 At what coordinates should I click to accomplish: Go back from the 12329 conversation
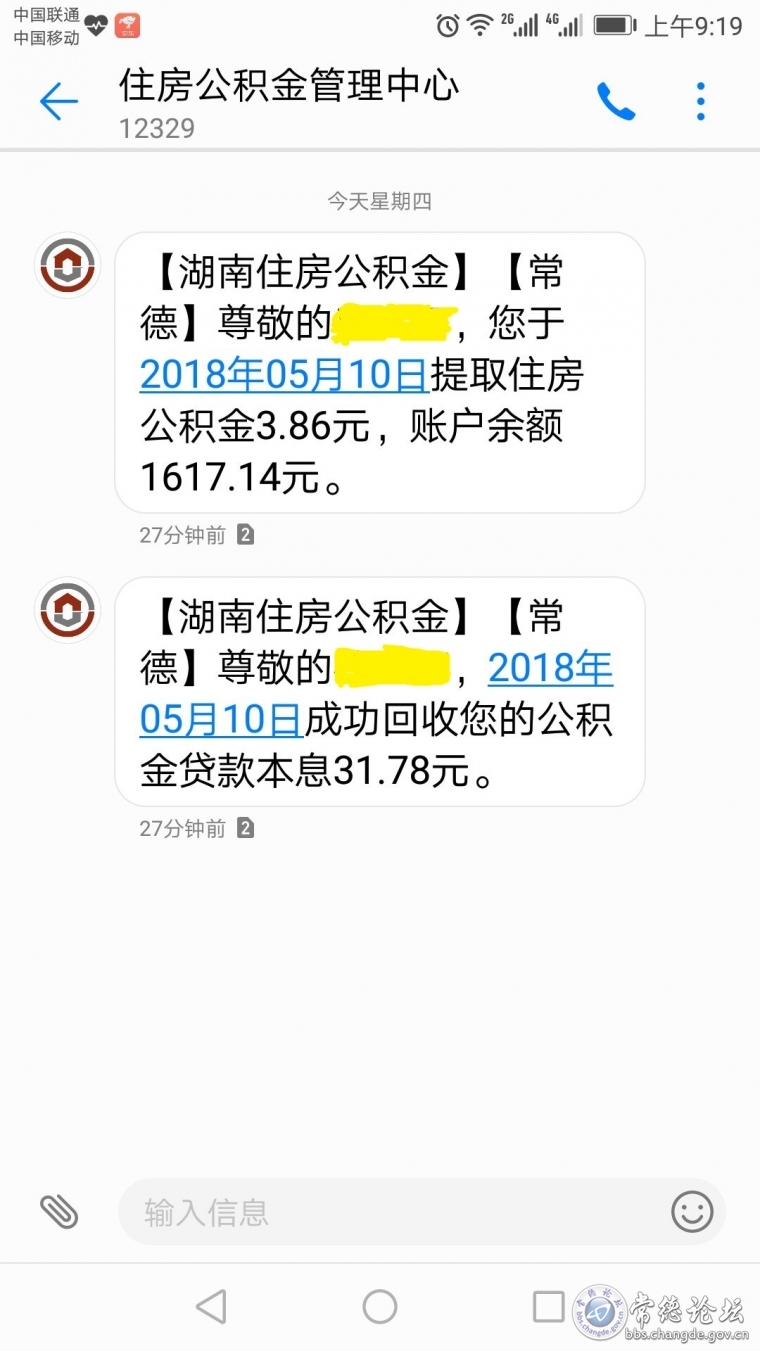coord(58,102)
